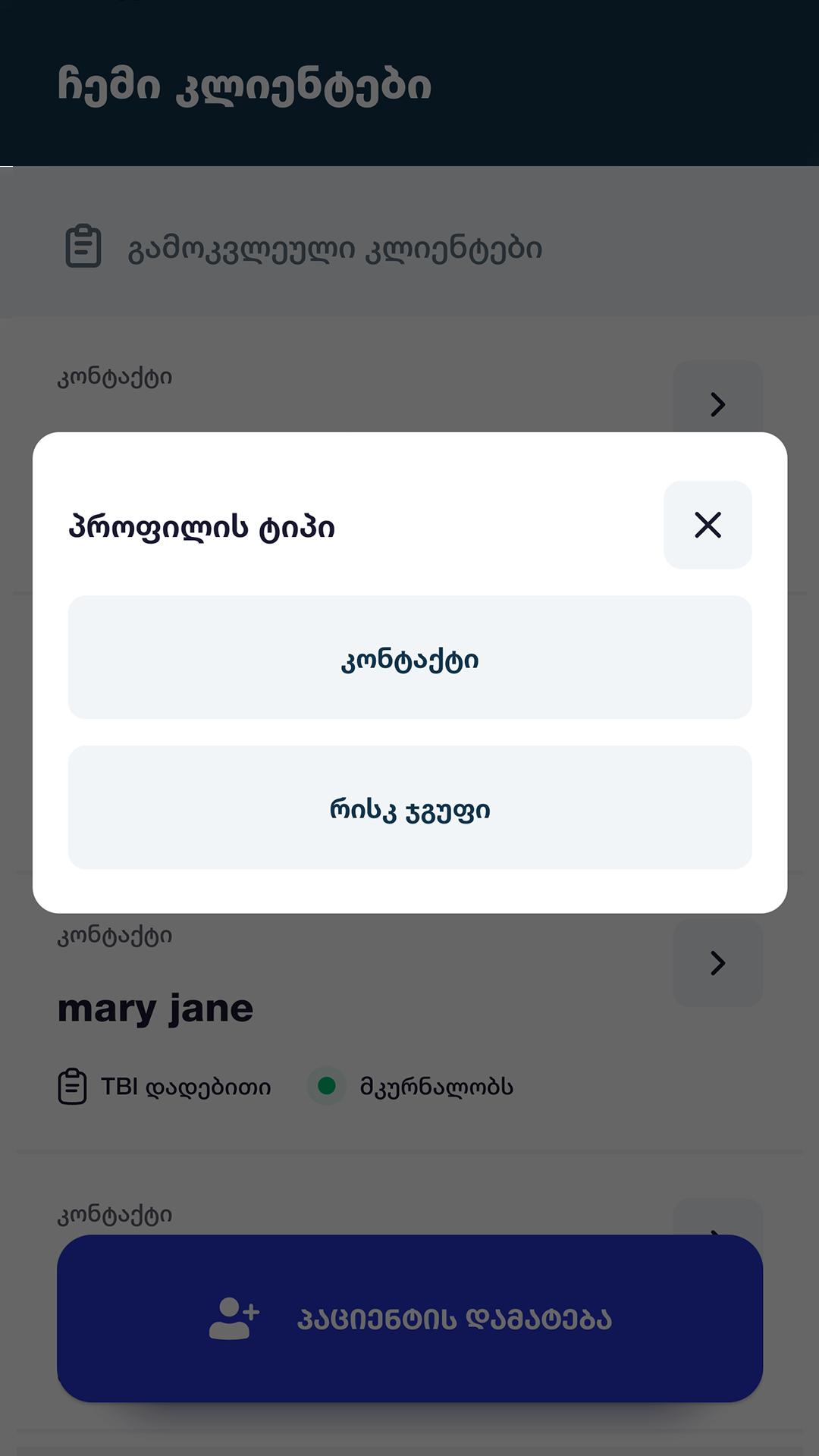Select კონტაქტი profile type
The height and width of the screenshot is (1456, 819).
click(409, 657)
